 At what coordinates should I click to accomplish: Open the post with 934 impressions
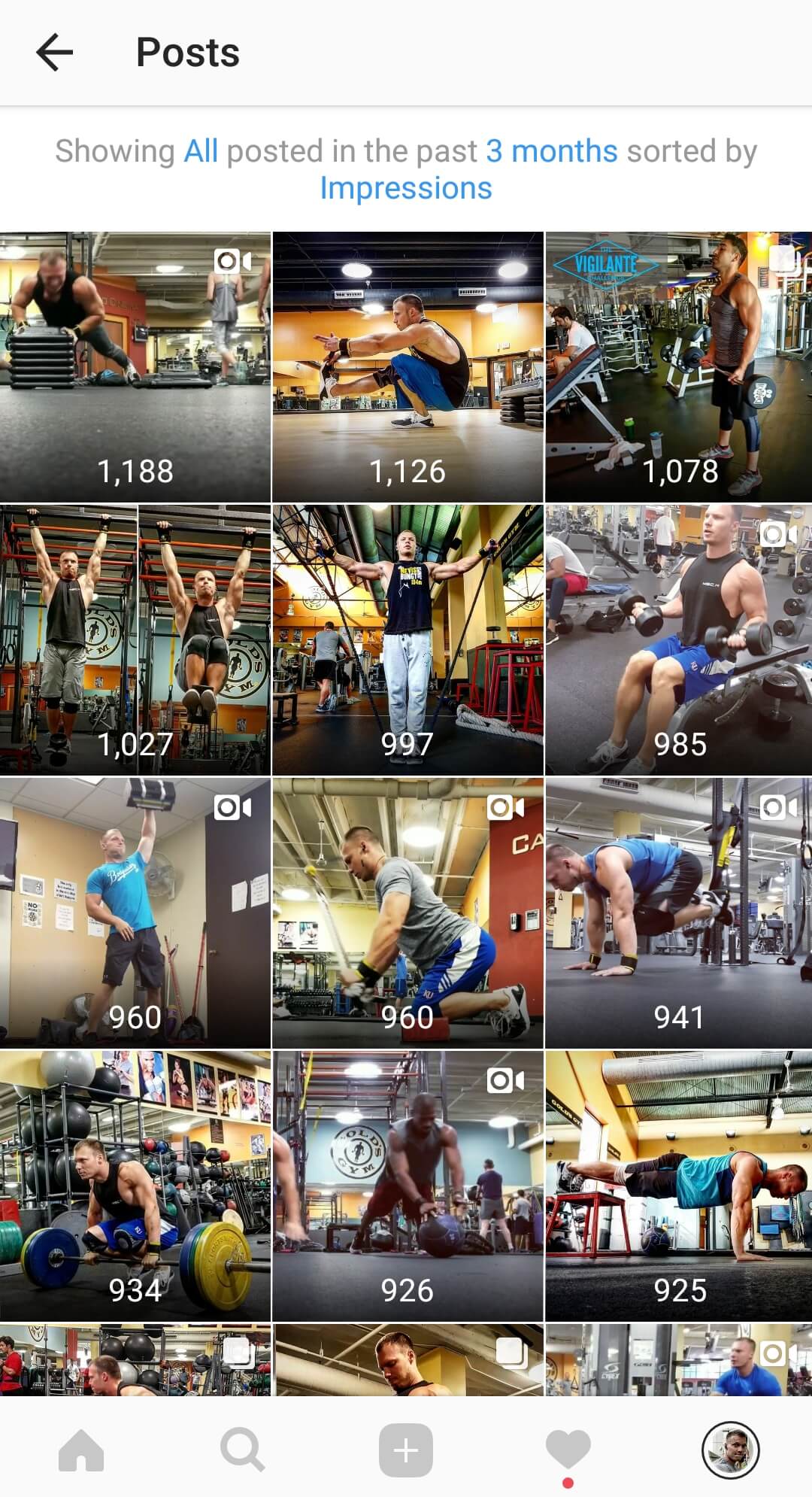tap(135, 1186)
